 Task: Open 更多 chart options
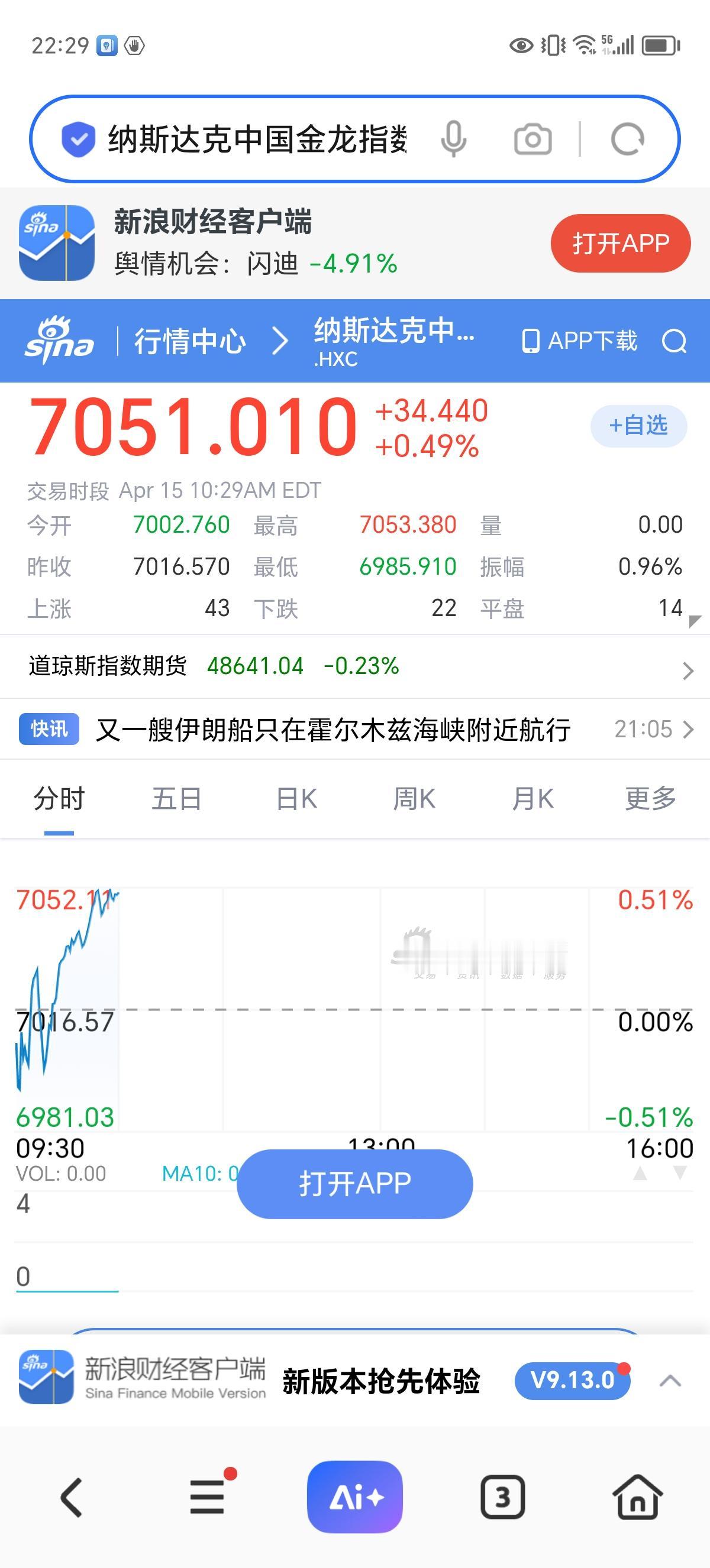[649, 798]
